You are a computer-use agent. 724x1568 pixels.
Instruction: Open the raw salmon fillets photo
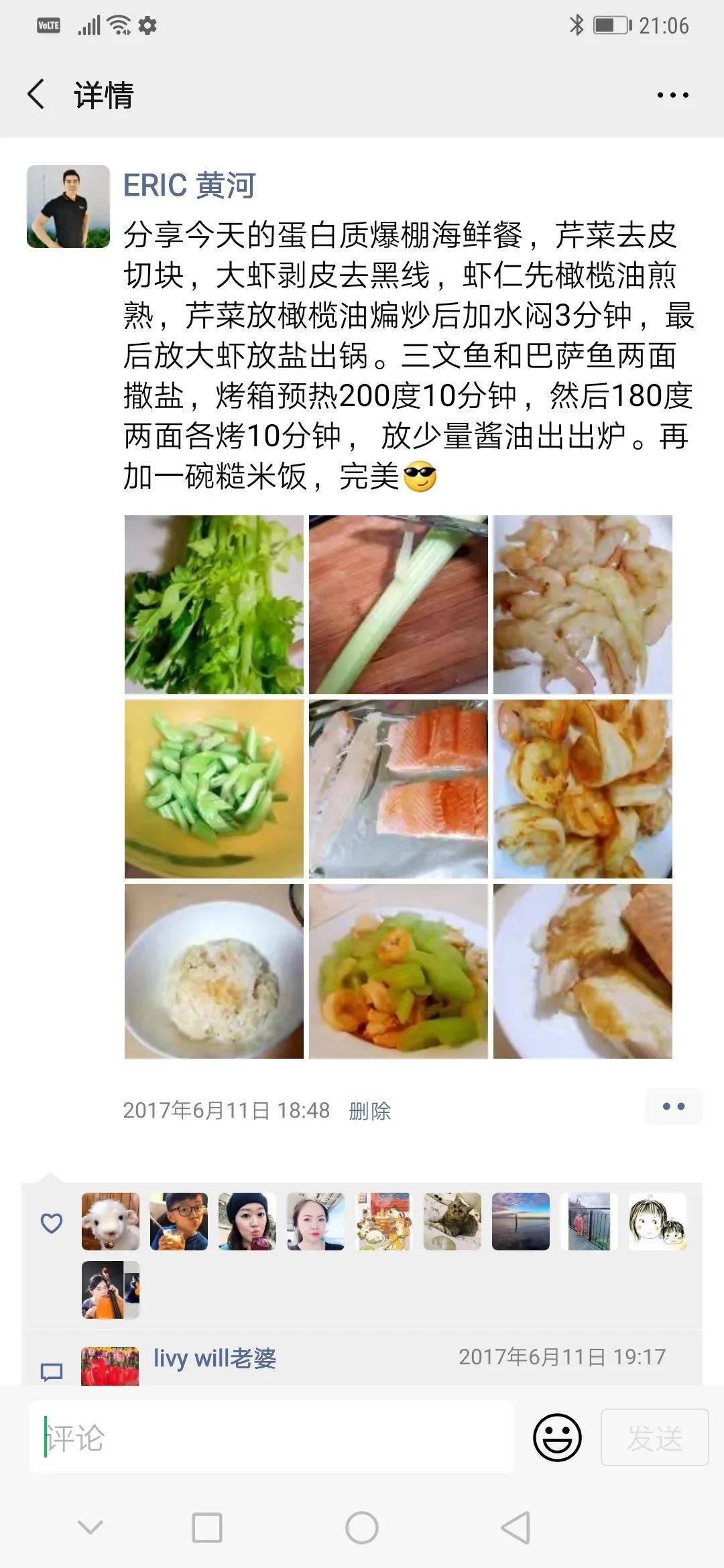point(398,789)
